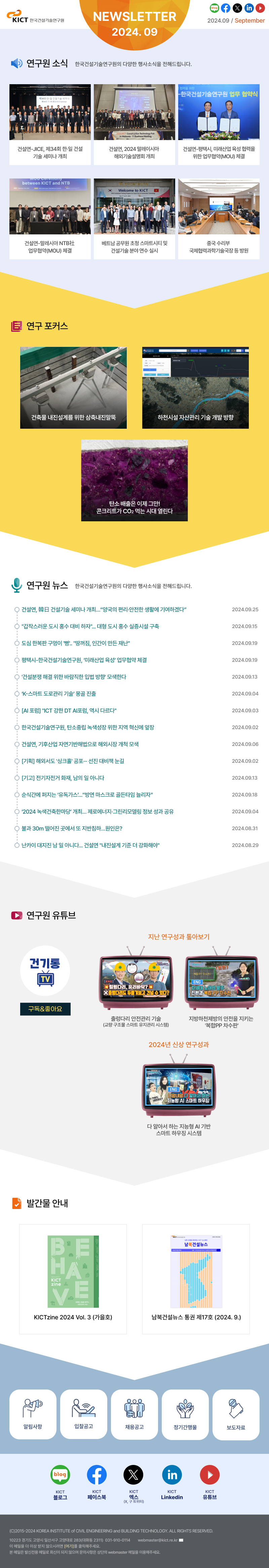
Task: Open the news item 'K-스마트 도로관리 기술 몽골 진출'
Action: [59, 693]
